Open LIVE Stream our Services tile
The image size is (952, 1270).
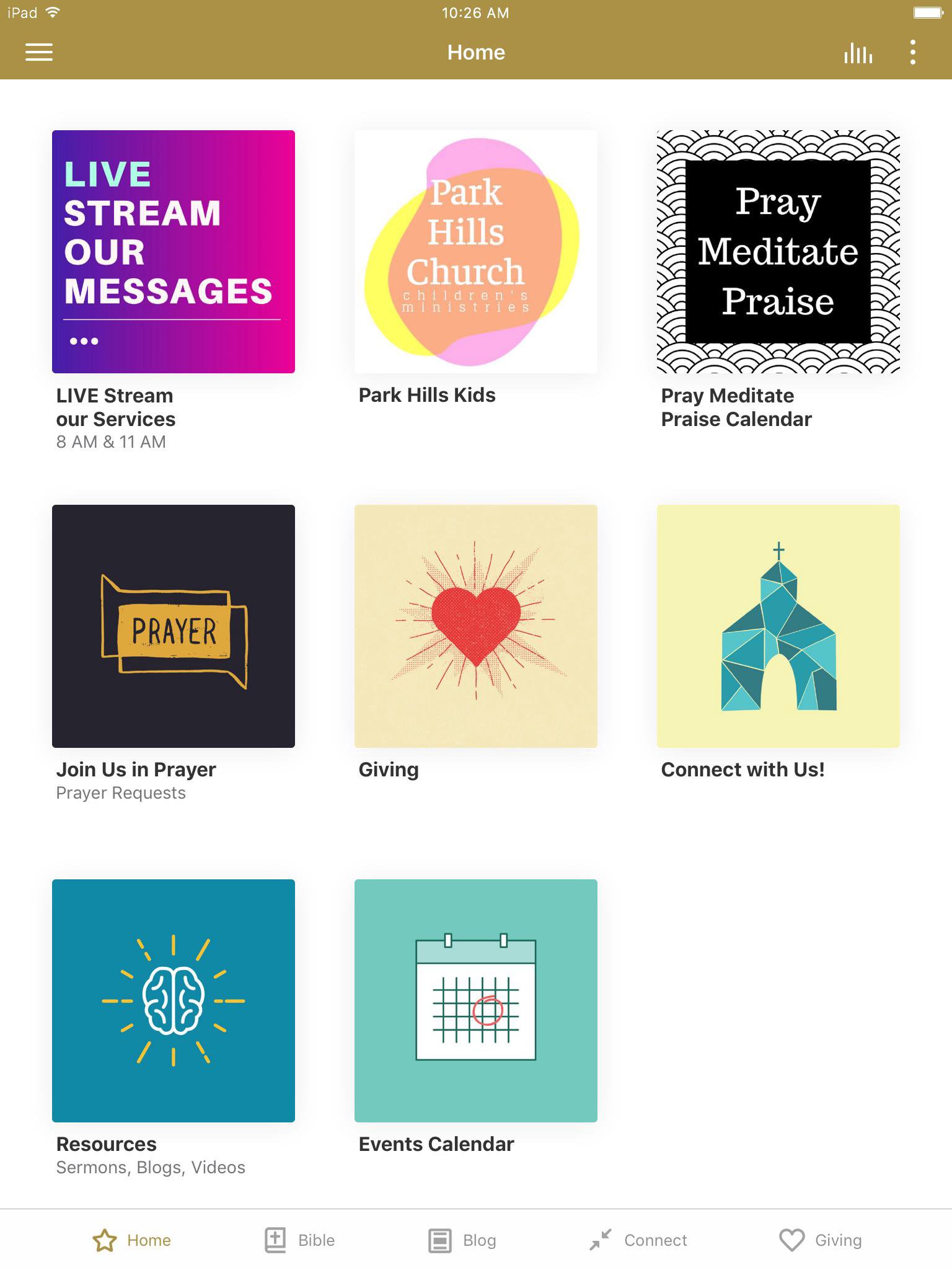(x=173, y=252)
